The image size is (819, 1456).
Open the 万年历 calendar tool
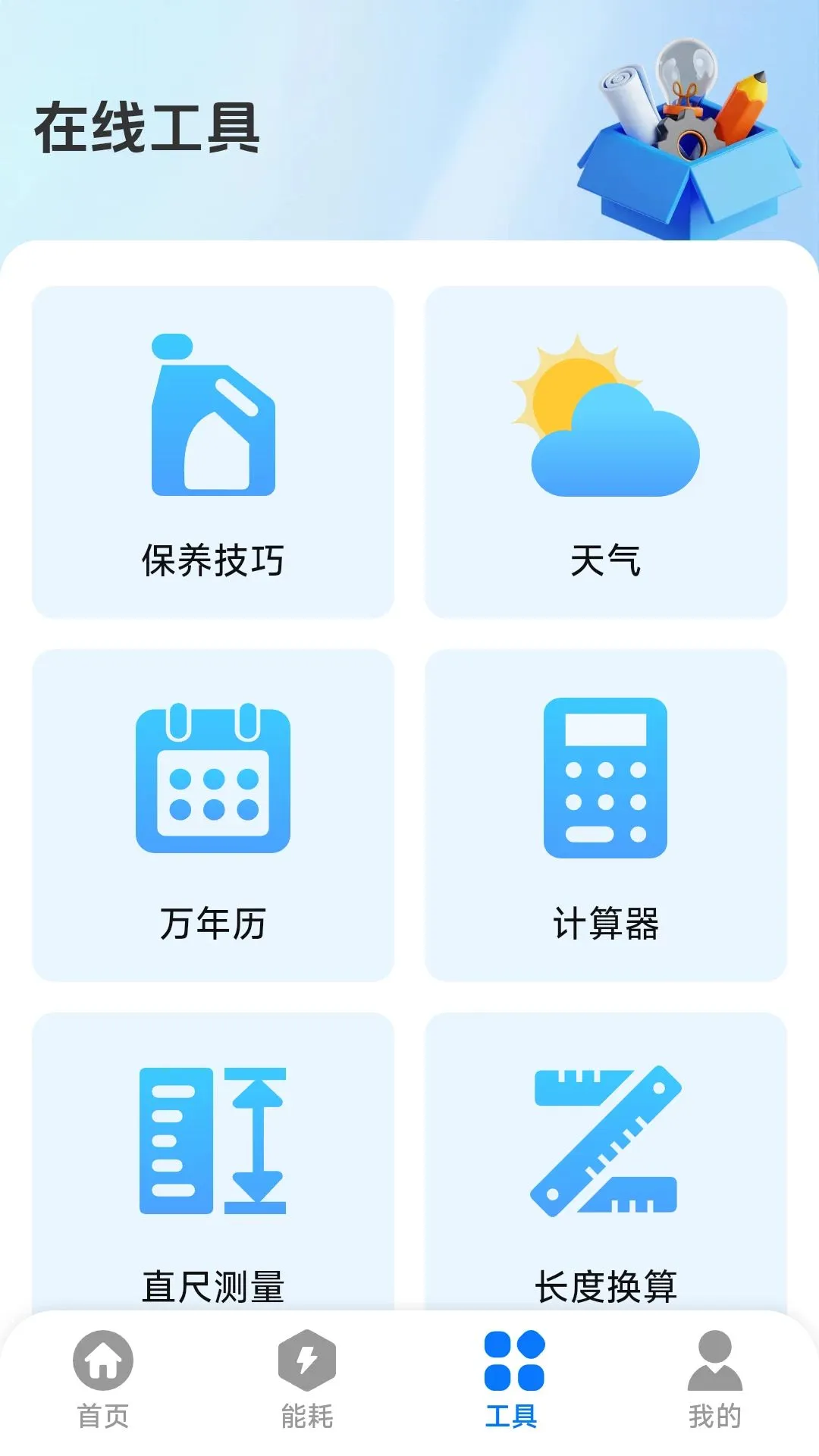pos(213,815)
